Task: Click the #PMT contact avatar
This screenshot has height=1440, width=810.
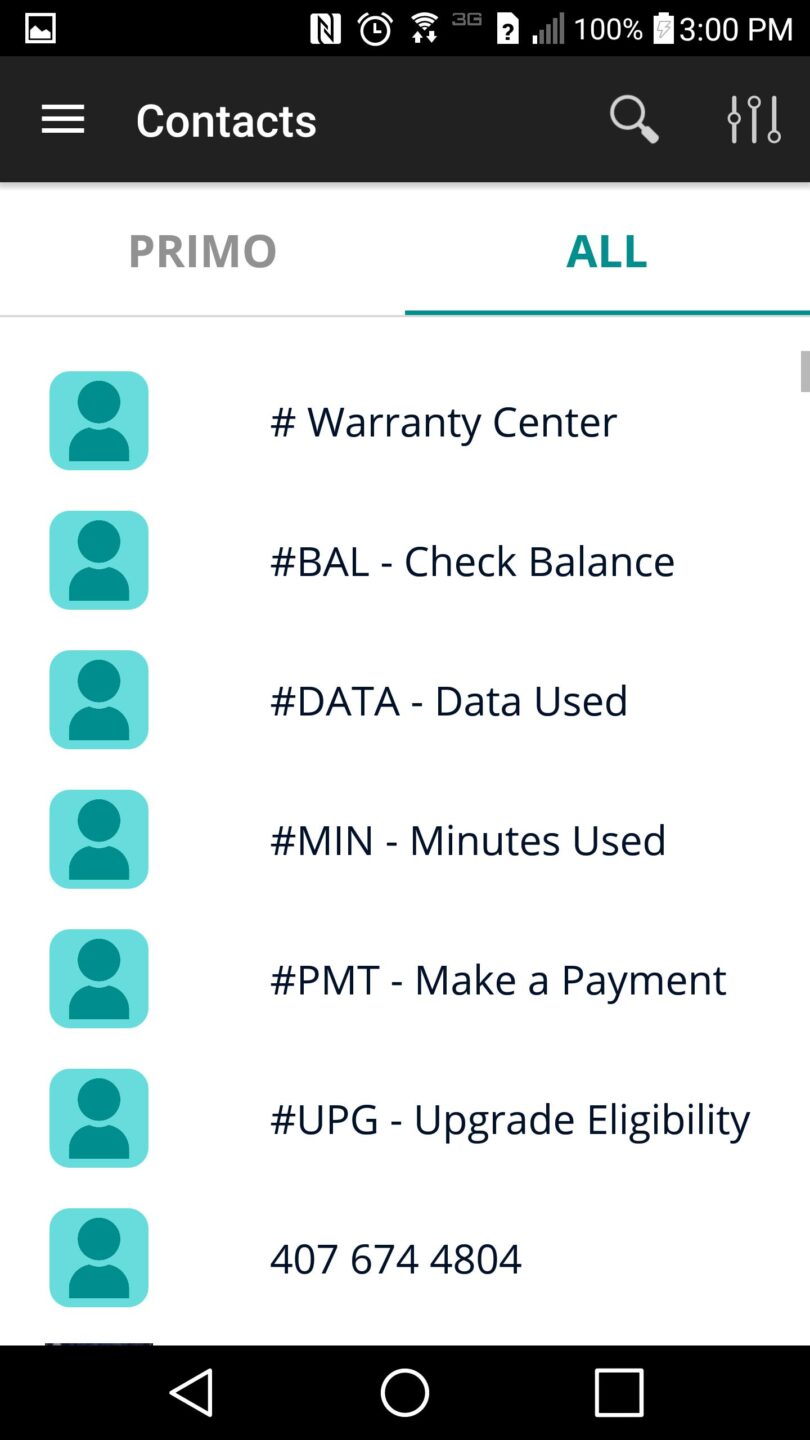Action: click(x=98, y=978)
